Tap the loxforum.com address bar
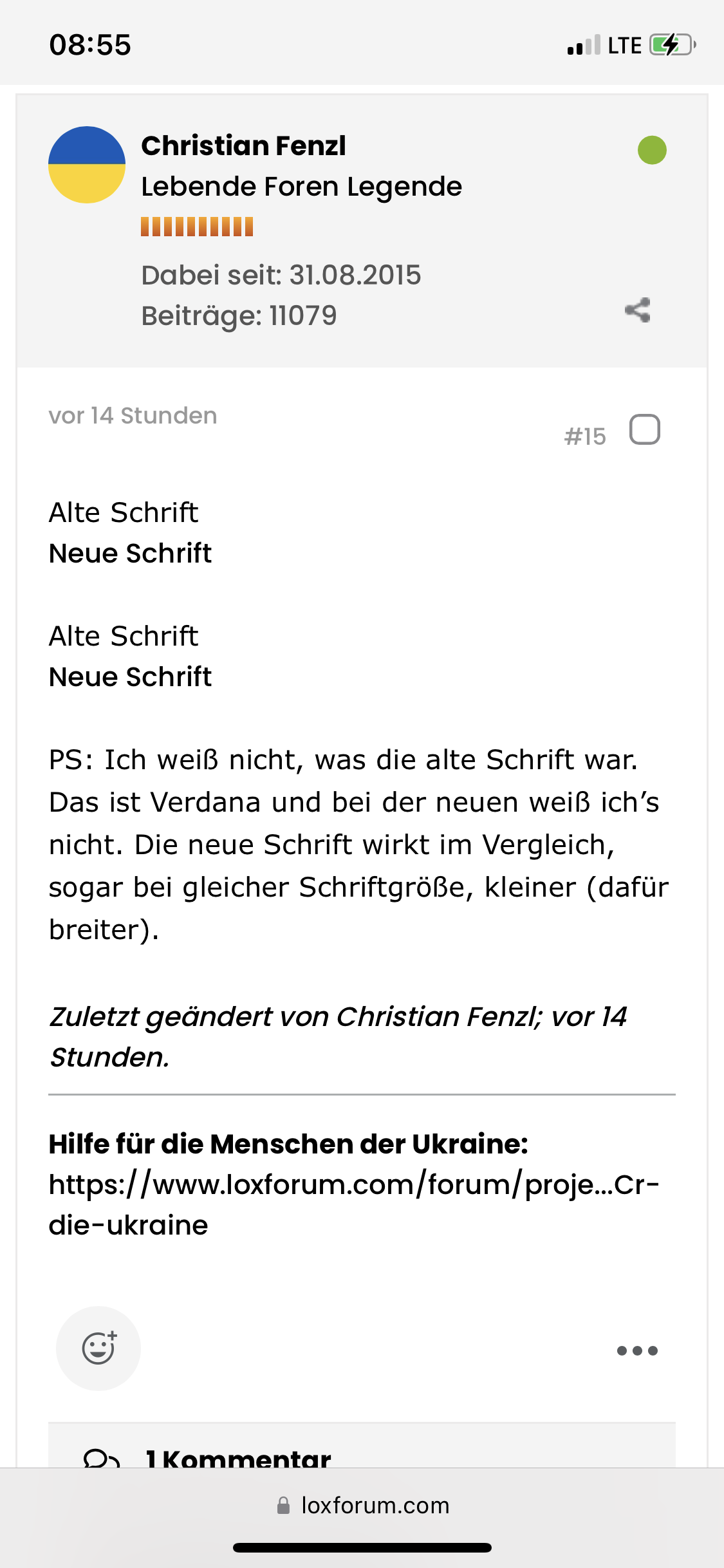 tap(362, 1506)
